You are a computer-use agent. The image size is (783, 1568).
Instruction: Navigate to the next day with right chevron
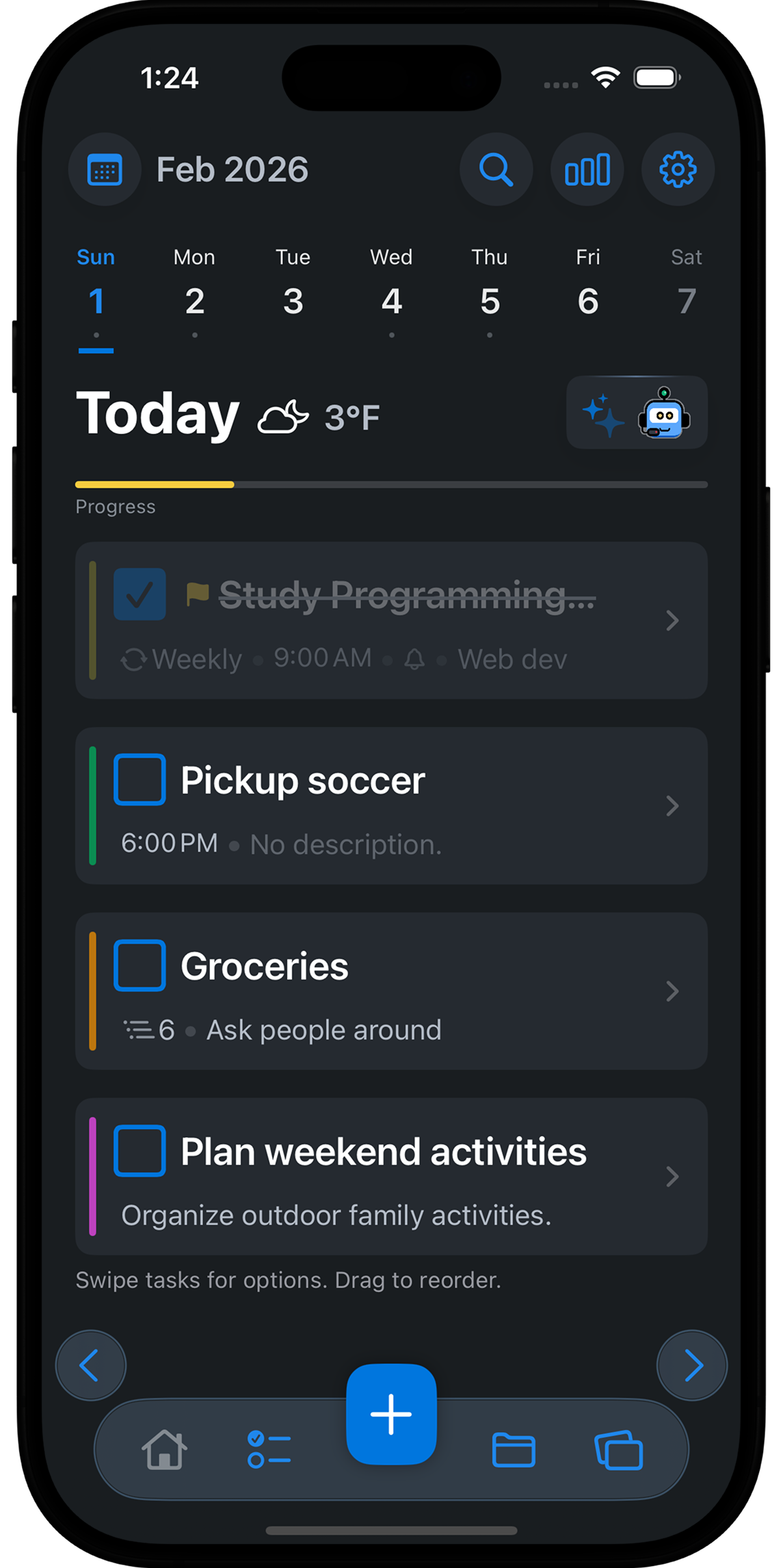pos(691,1364)
